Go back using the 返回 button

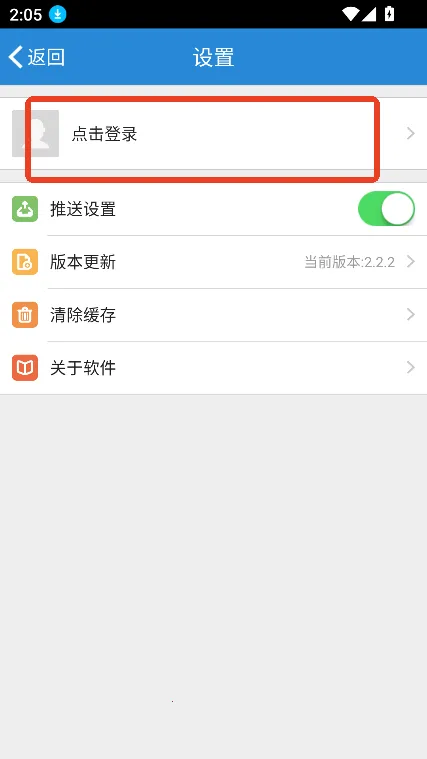pos(36,57)
